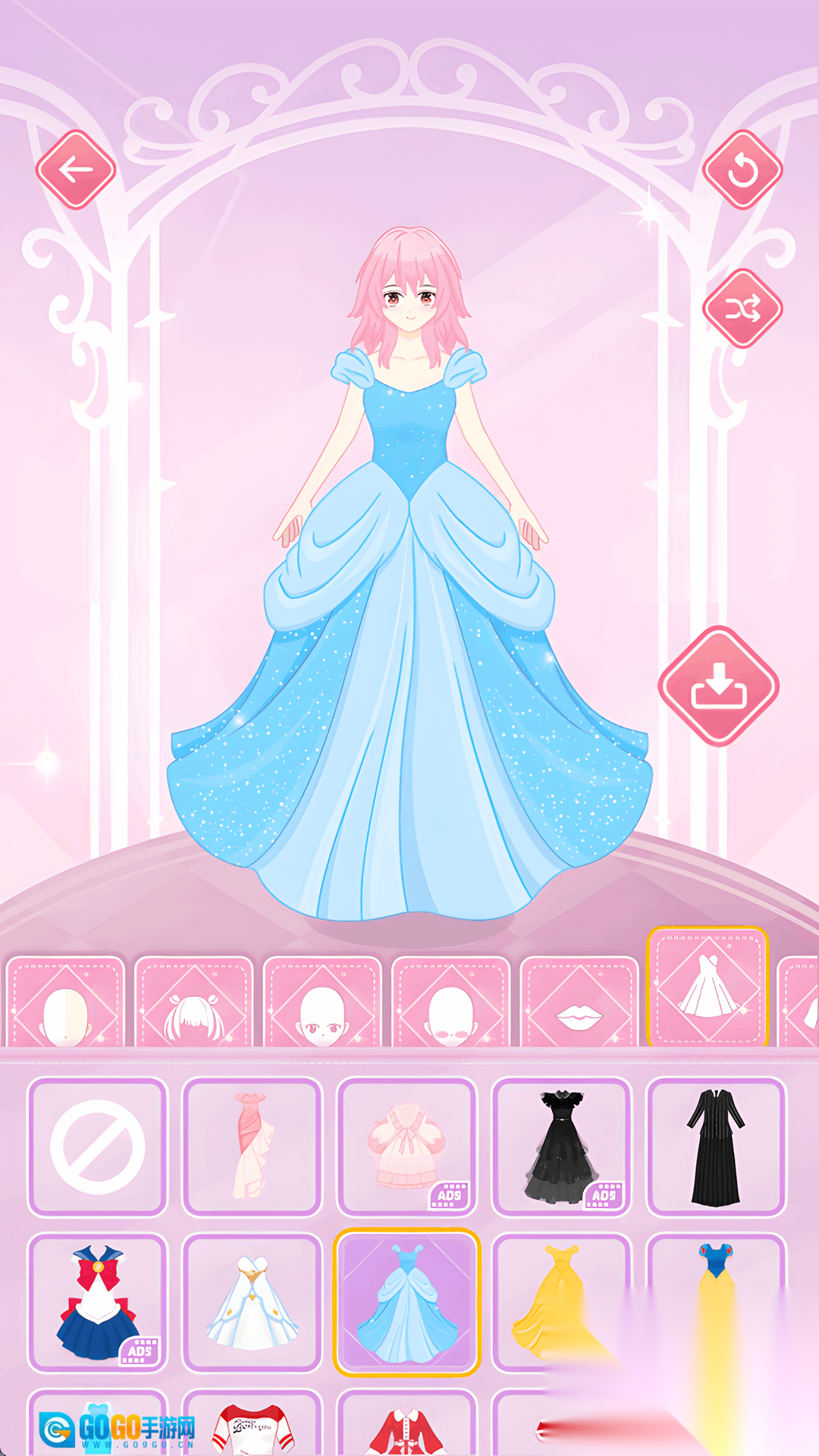Select the white strapless gown
Screen dimensions: 819x1456
pos(252,1303)
